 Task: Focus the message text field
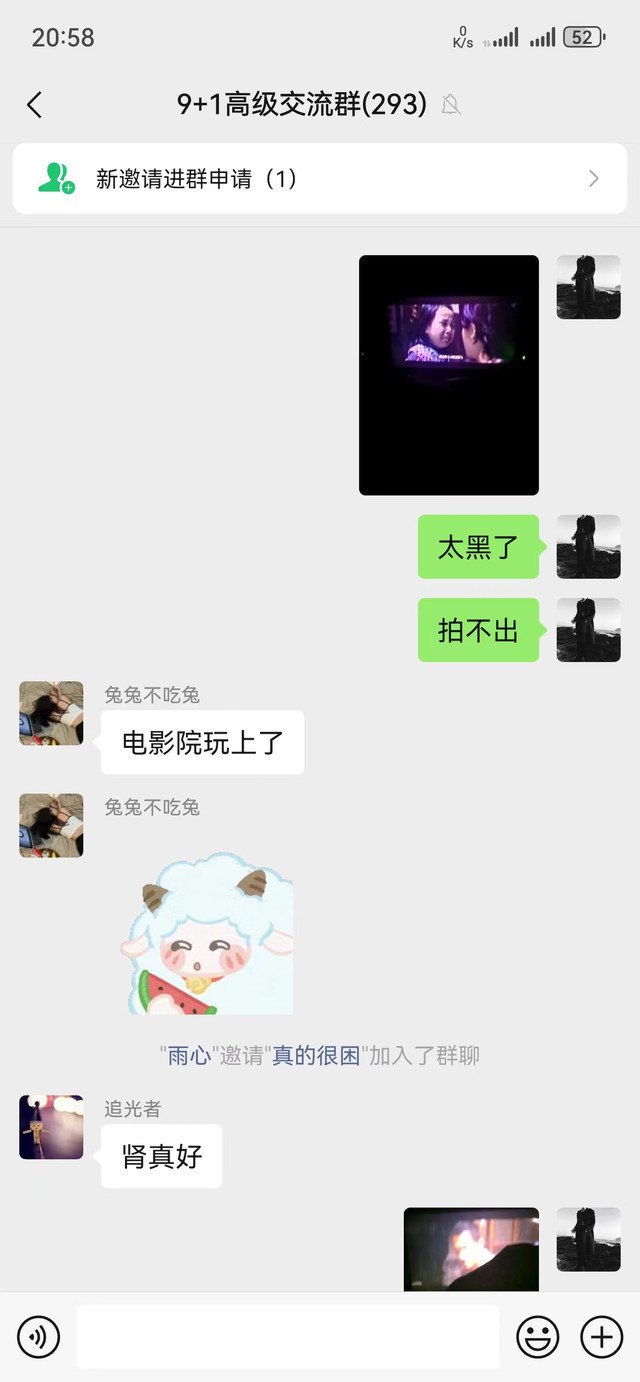(288, 1336)
